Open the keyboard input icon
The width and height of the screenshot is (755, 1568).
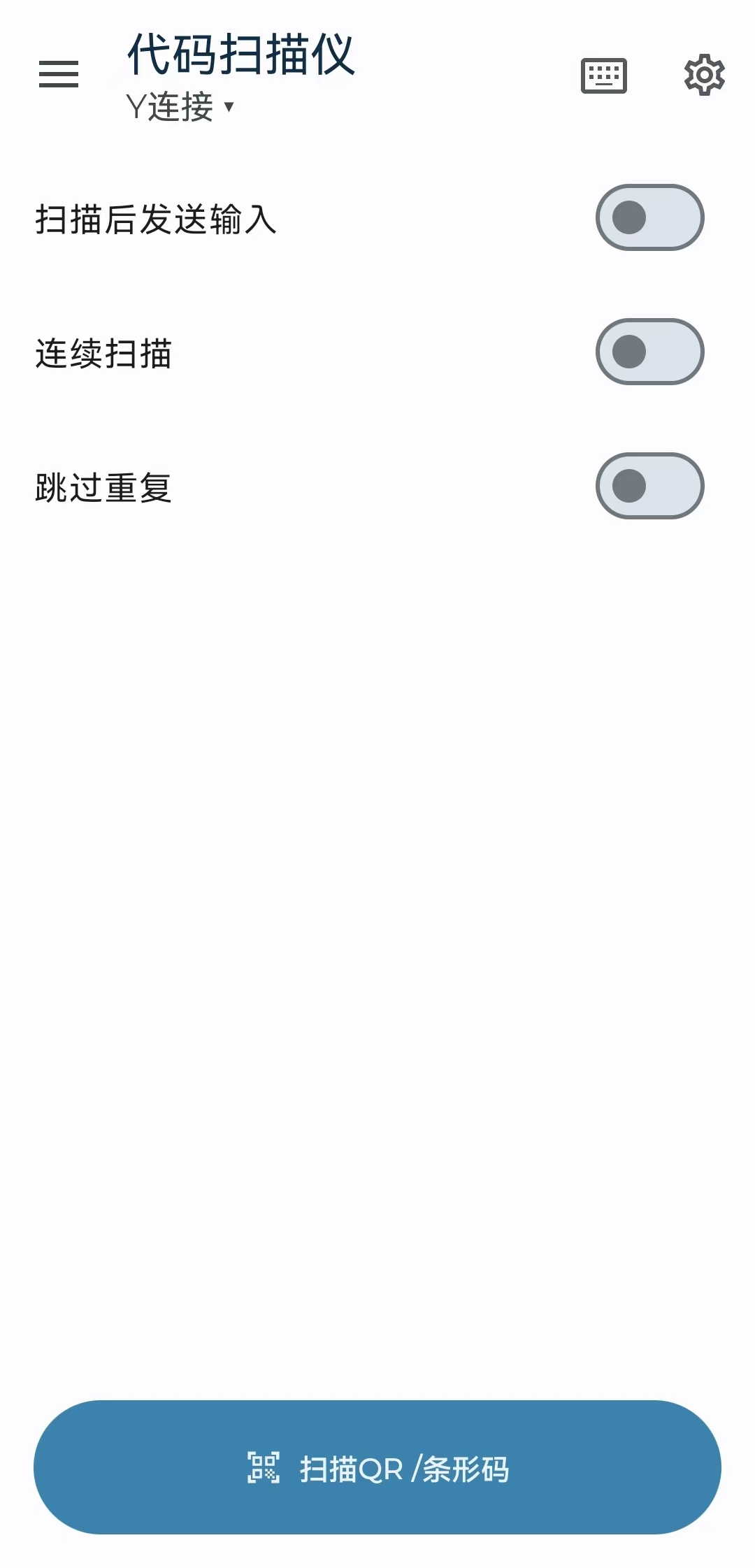604,75
